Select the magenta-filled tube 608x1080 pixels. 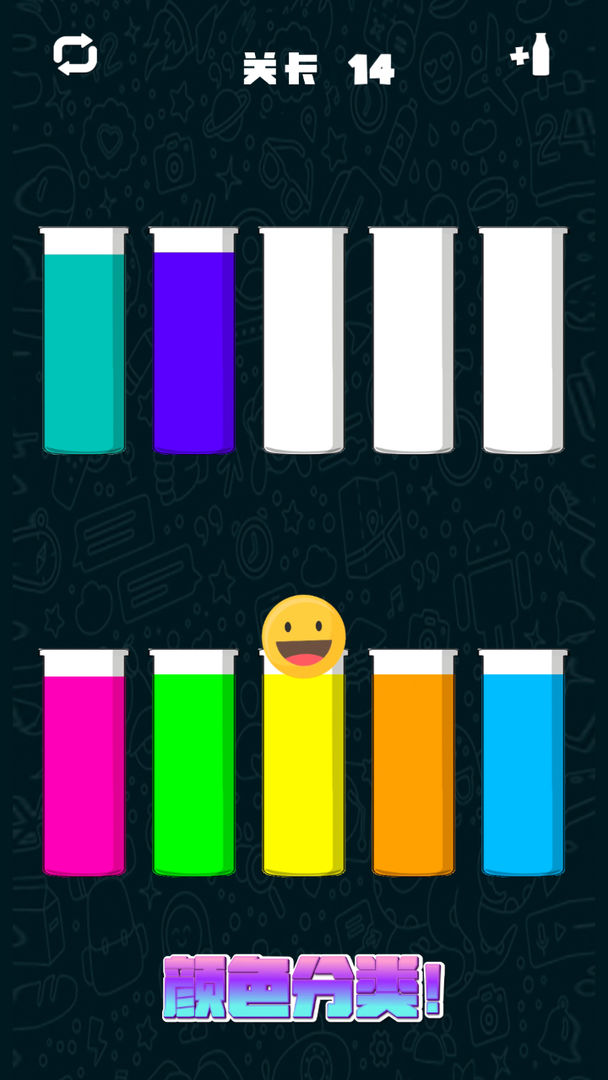tap(84, 765)
